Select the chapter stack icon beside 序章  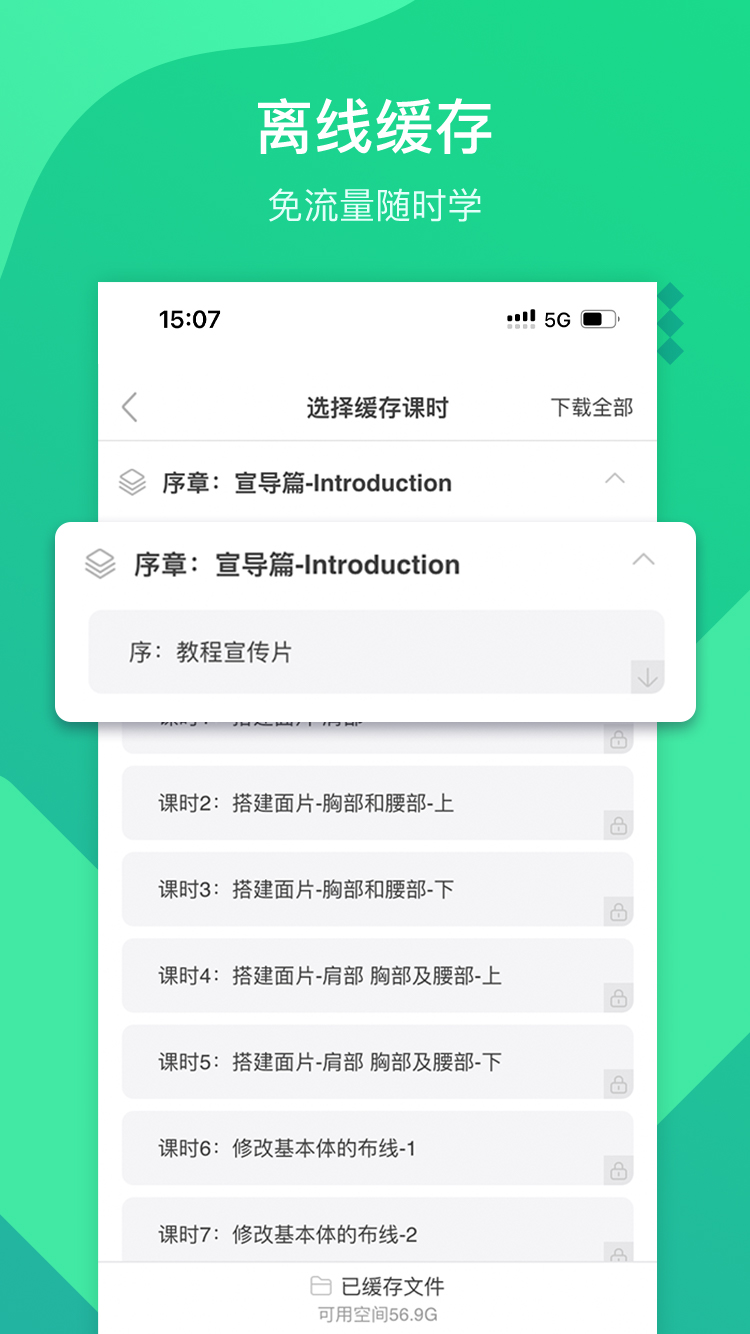[x=131, y=482]
